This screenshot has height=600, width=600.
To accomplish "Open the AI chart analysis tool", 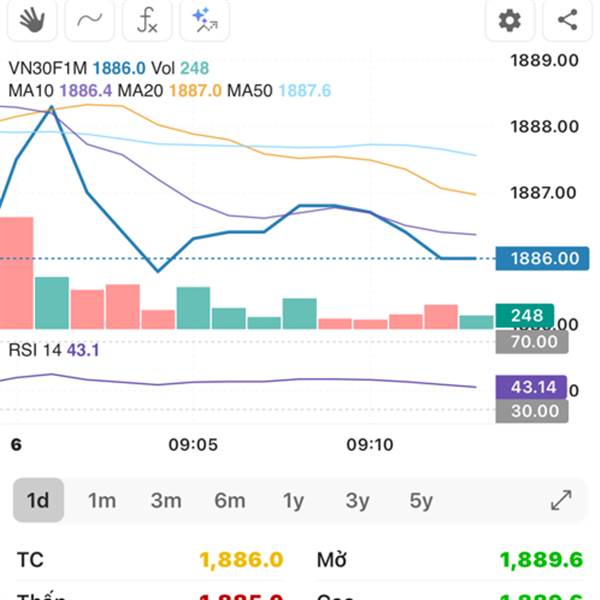I will tap(205, 20).
